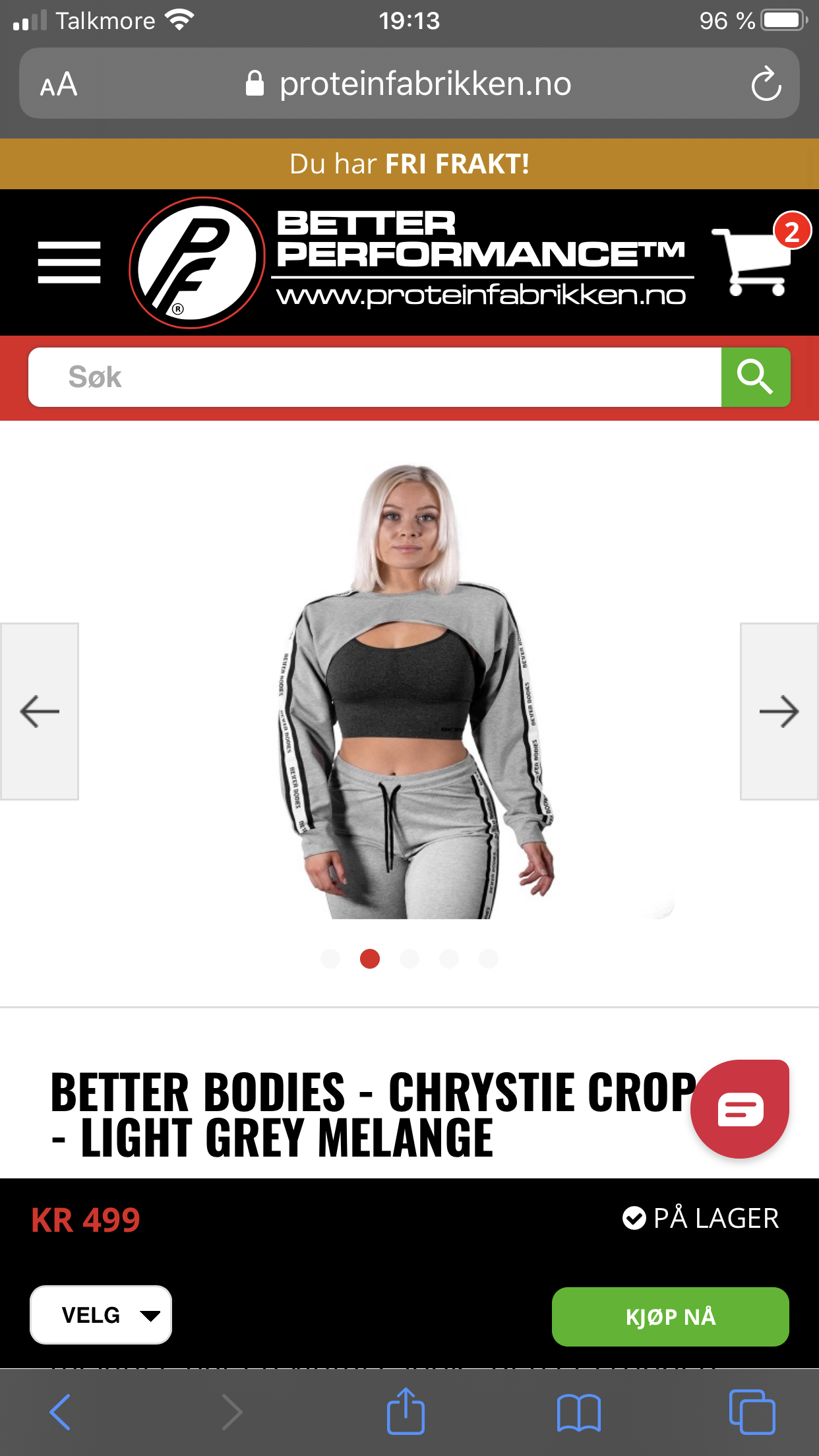This screenshot has height=1456, width=819.
Task: Jump to the third image dot
Action: pos(409,959)
